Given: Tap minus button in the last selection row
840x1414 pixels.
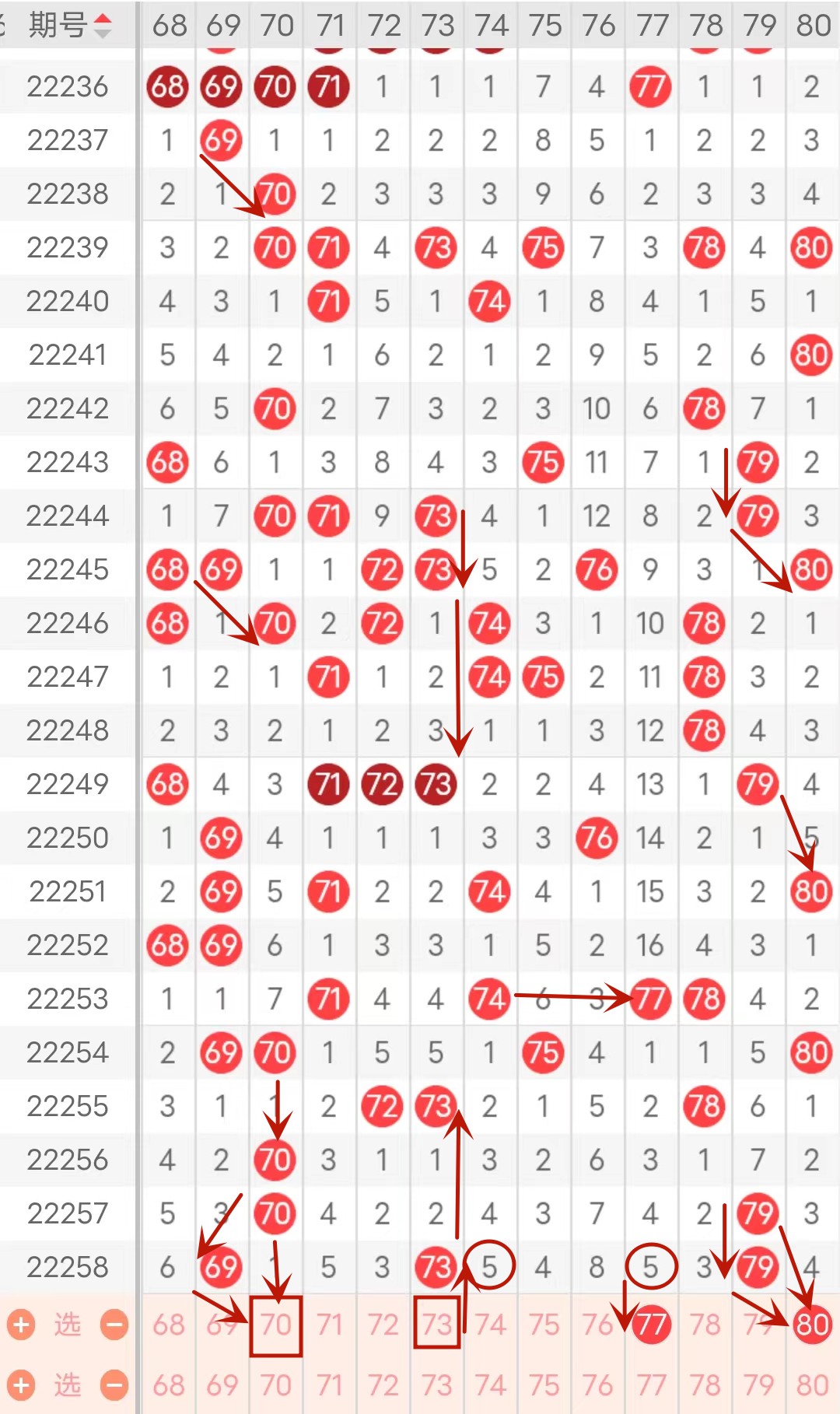Looking at the screenshot, I should (x=114, y=1384).
